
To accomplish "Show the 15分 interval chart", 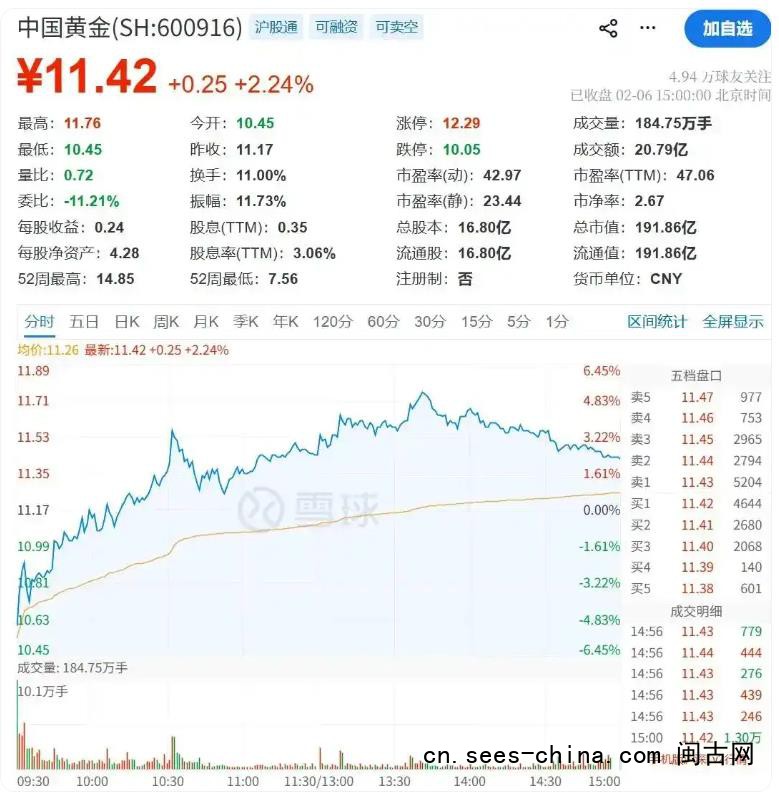I will (477, 321).
